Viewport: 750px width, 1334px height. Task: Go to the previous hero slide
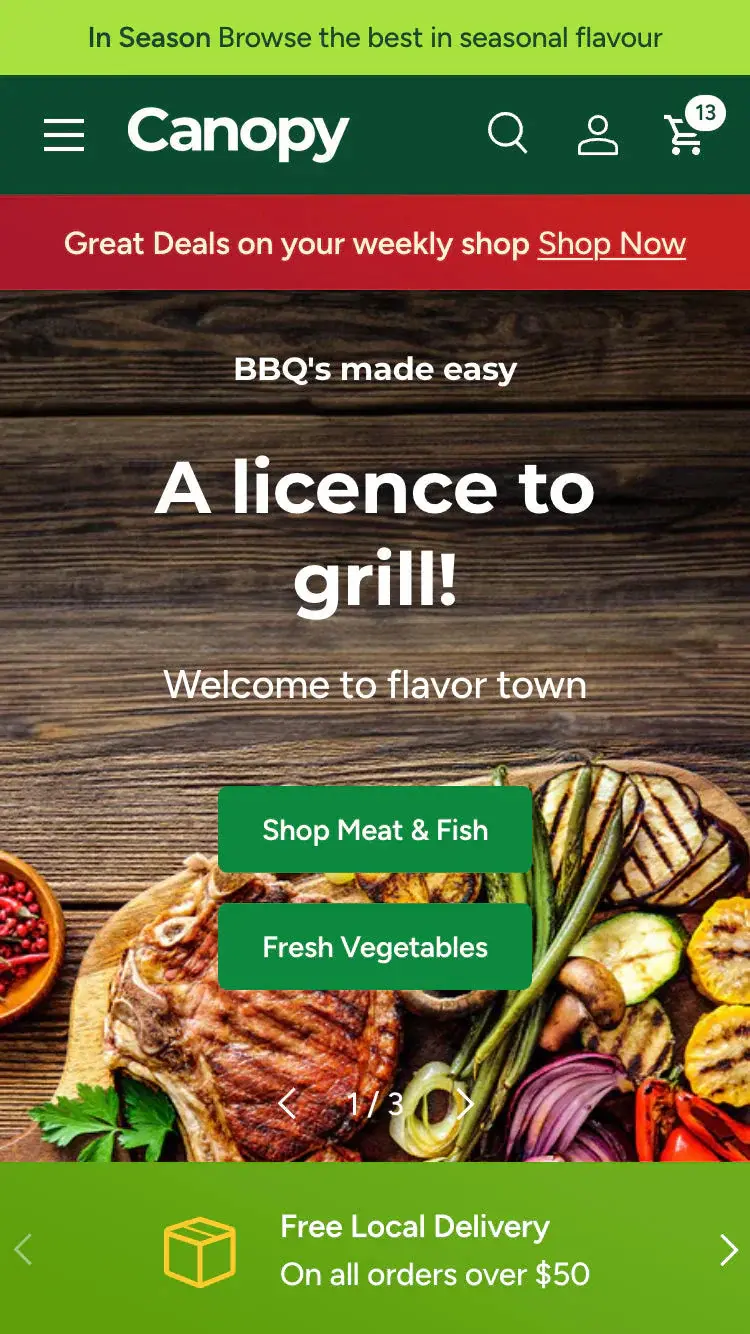[x=287, y=1104]
